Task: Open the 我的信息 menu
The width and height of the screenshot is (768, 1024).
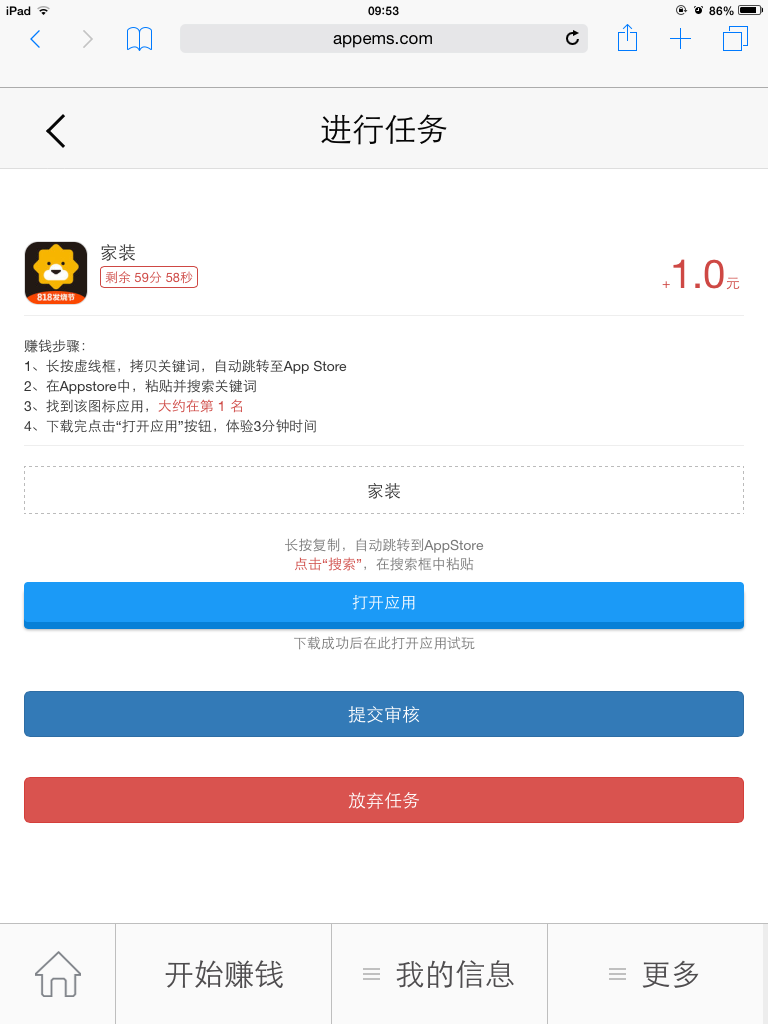Action: click(440, 974)
